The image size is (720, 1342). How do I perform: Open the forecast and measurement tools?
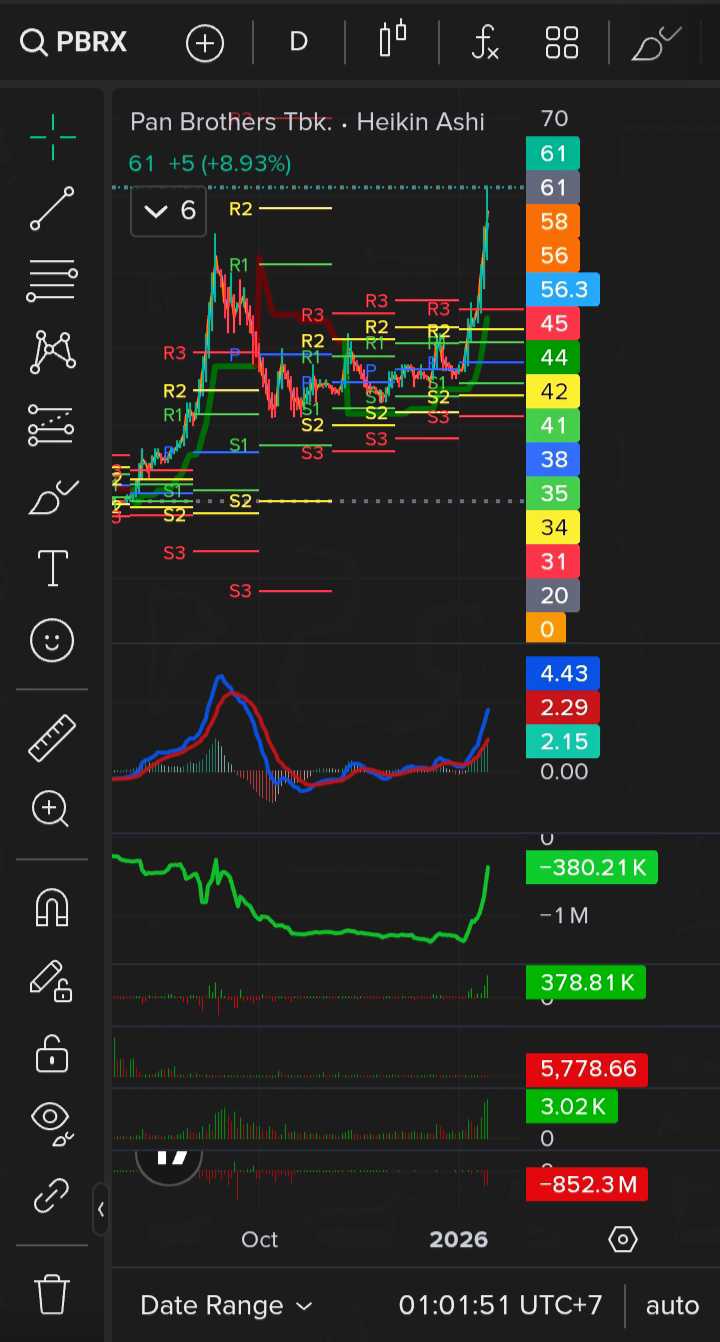point(52,424)
